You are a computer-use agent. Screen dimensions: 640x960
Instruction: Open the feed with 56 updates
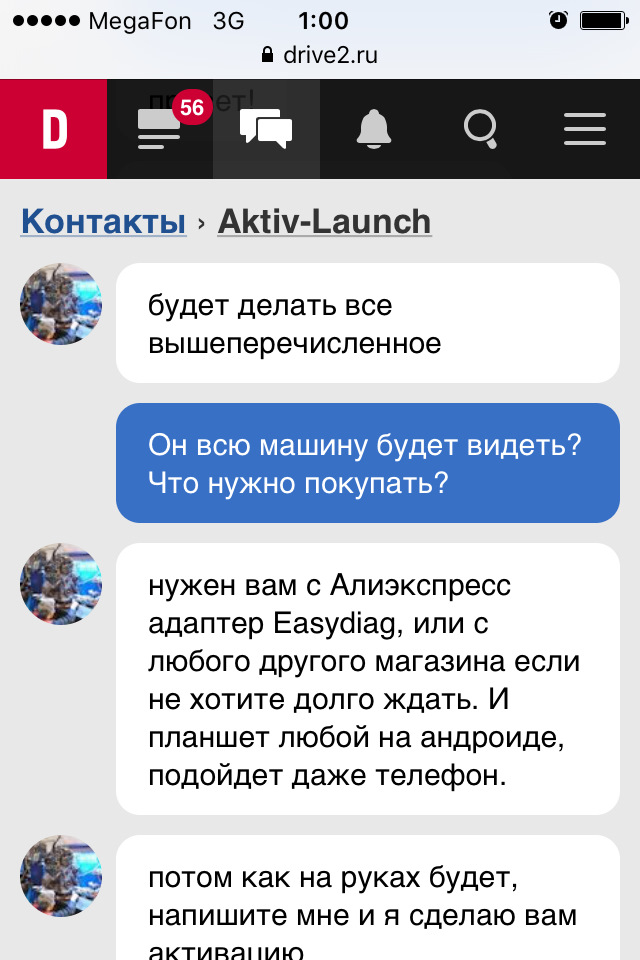160,129
